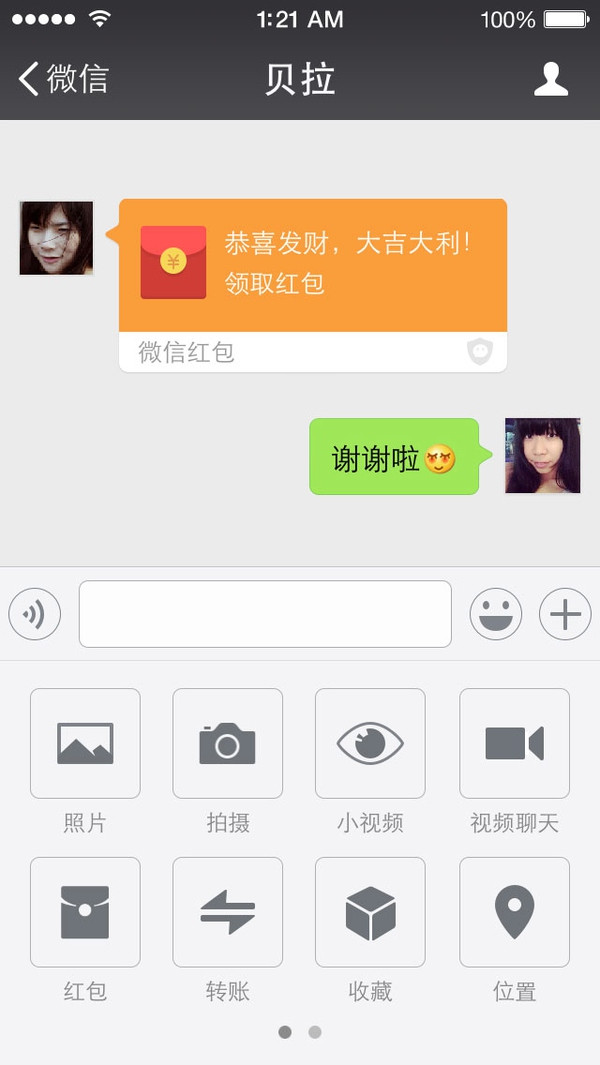The height and width of the screenshot is (1065, 600).
Task: Choose 照片 to send a photo
Action: tap(85, 743)
